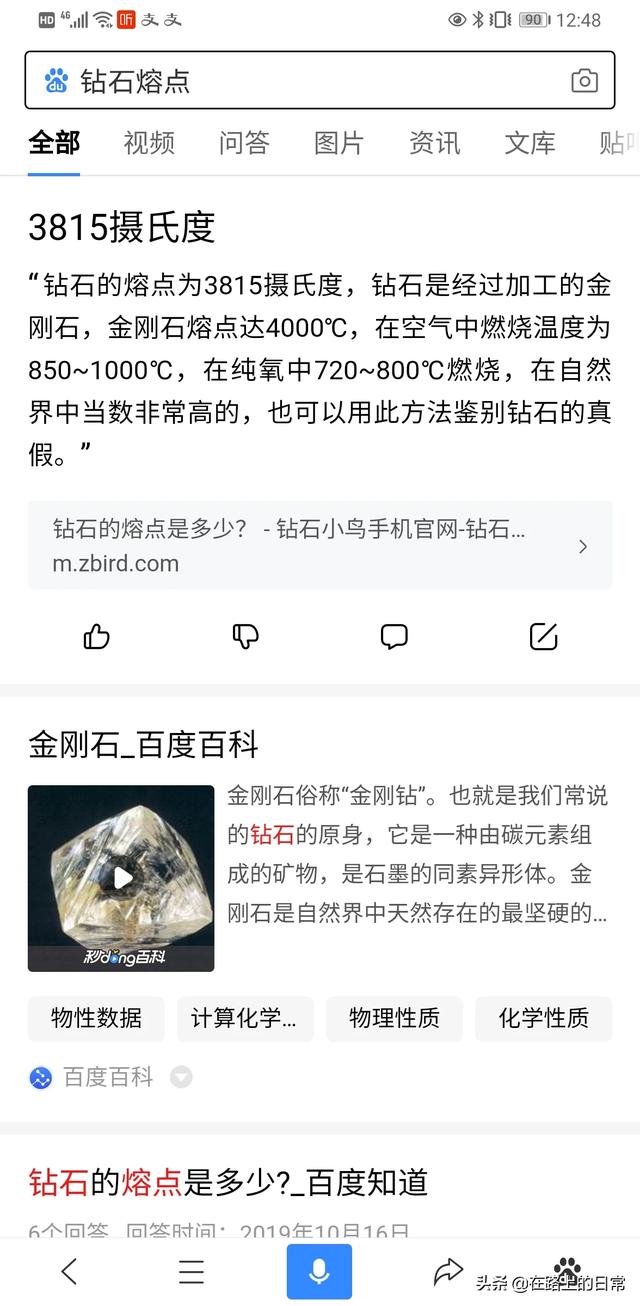Select the 物理性质 chip

(394, 1018)
